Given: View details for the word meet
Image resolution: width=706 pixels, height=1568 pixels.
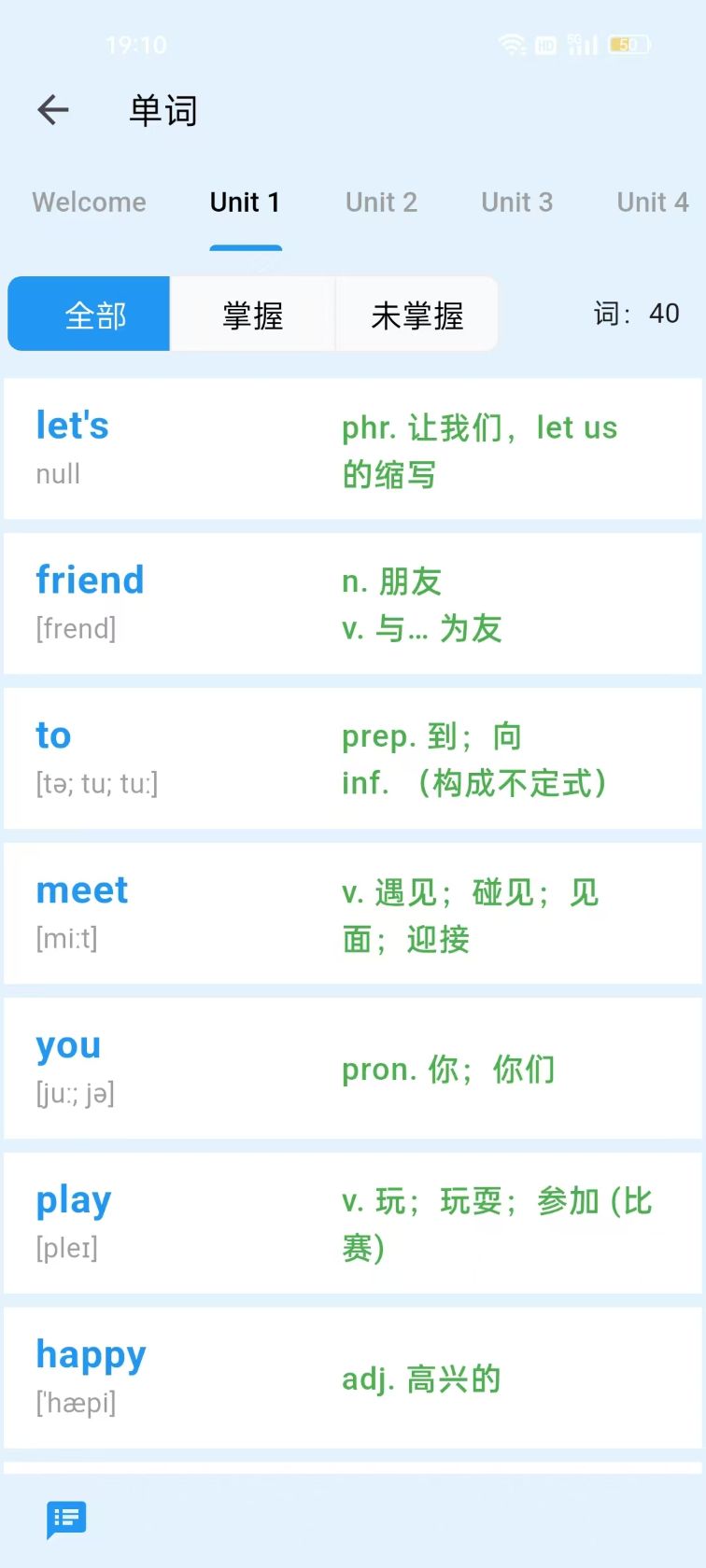Looking at the screenshot, I should (353, 914).
